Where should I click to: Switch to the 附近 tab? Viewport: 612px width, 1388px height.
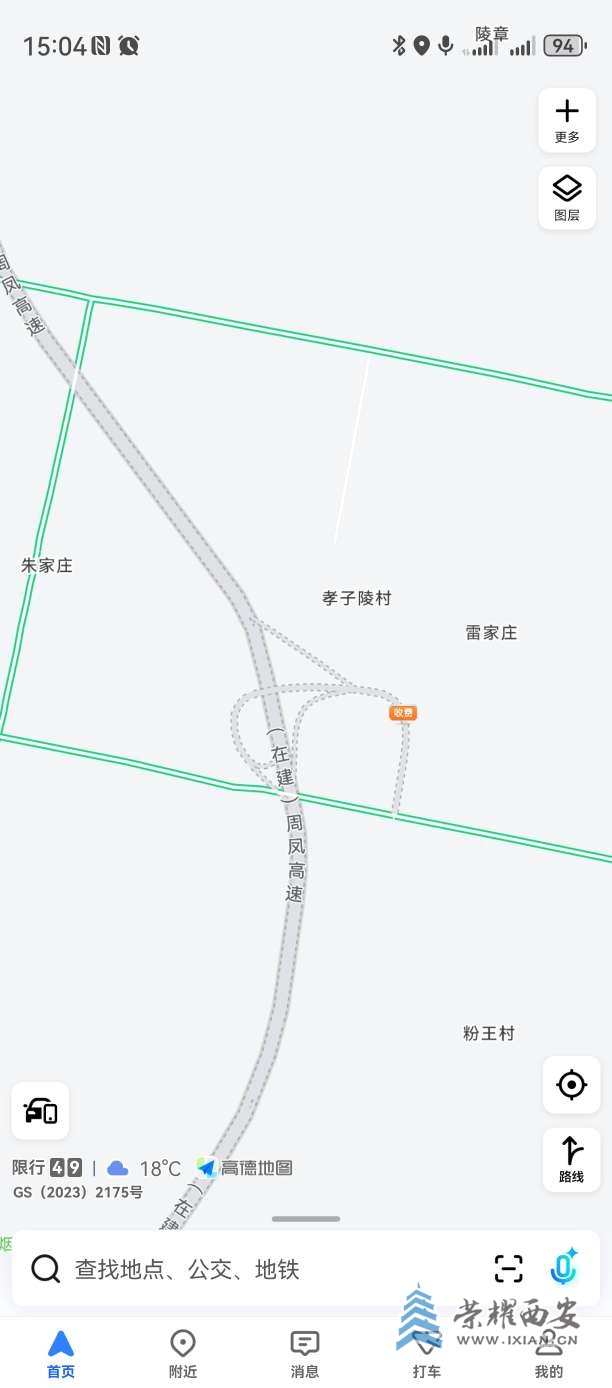click(183, 1354)
